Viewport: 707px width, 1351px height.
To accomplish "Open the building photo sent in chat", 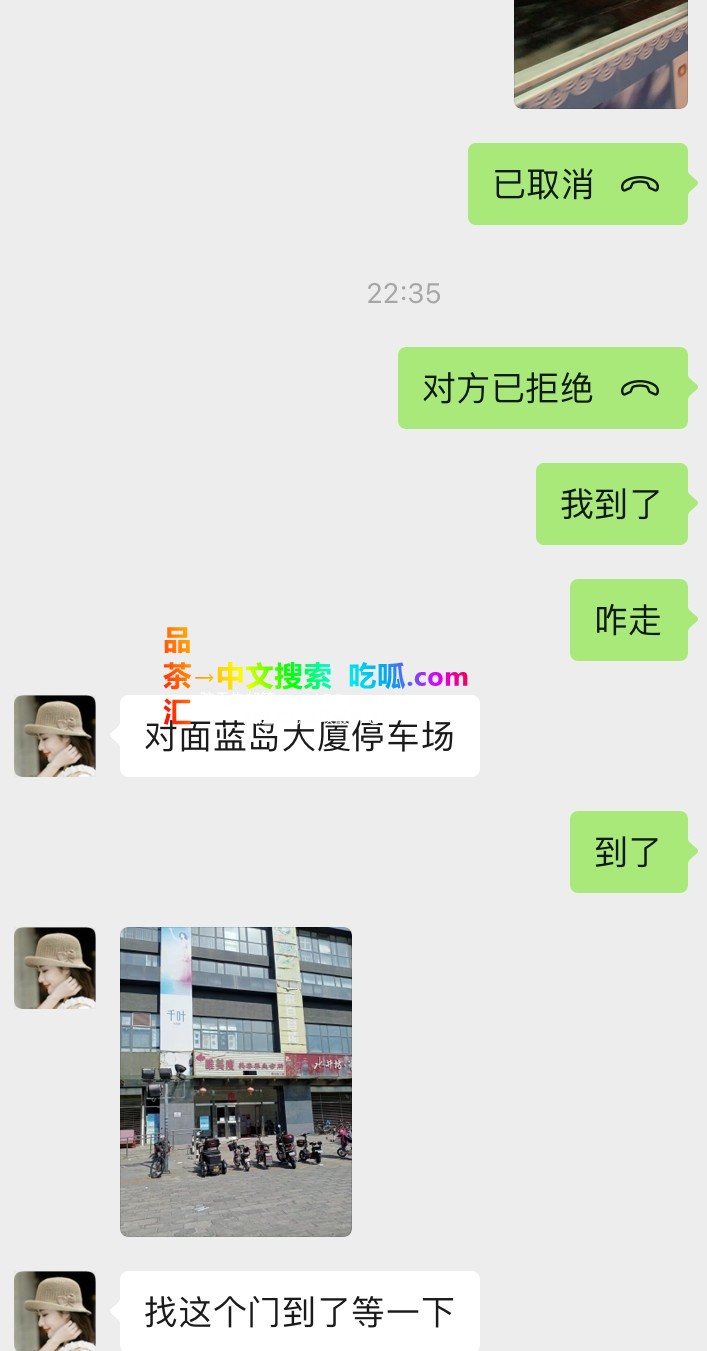I will click(236, 1081).
